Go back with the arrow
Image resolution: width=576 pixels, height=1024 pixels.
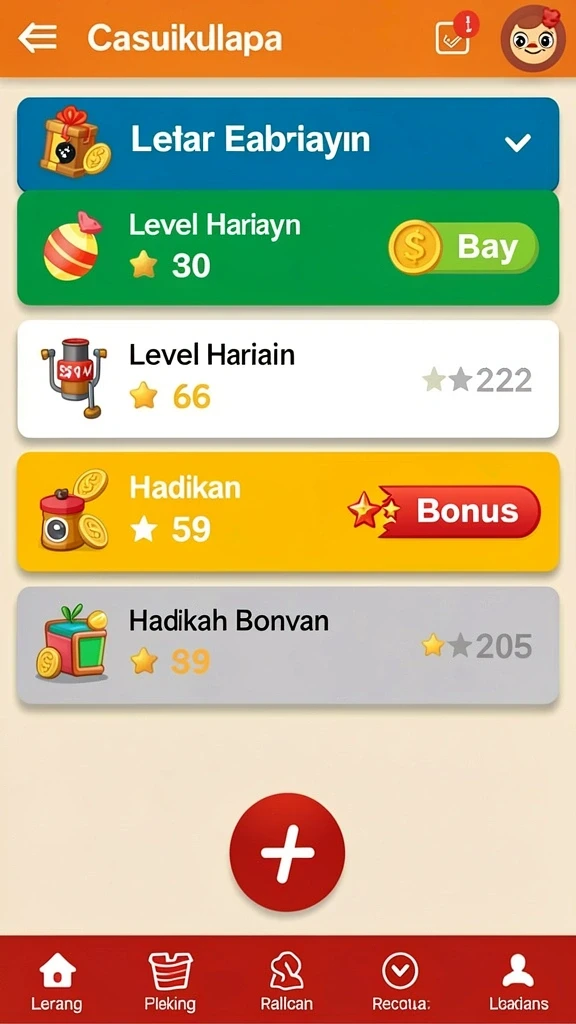(x=37, y=39)
